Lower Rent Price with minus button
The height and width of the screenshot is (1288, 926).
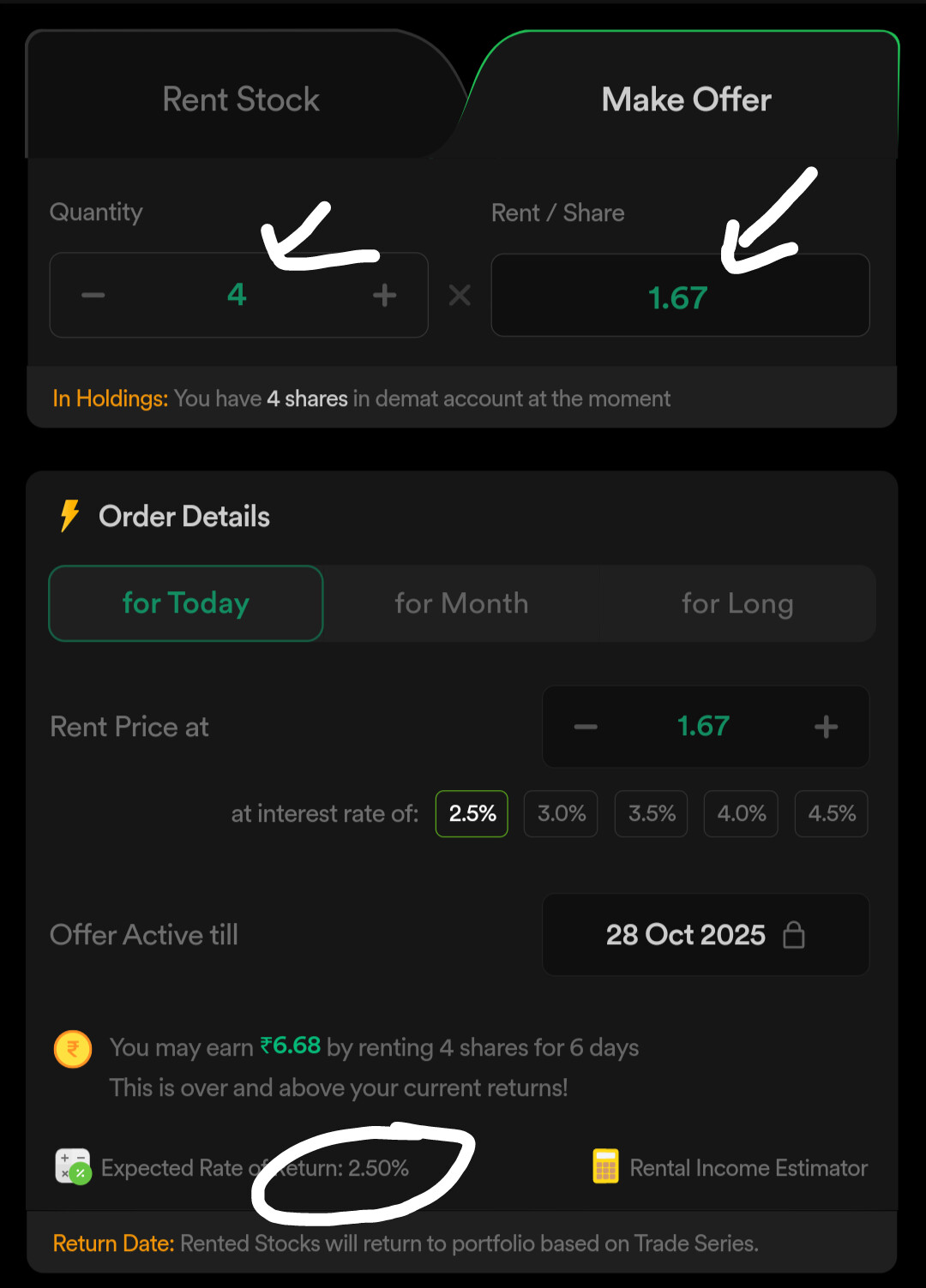[x=586, y=727]
